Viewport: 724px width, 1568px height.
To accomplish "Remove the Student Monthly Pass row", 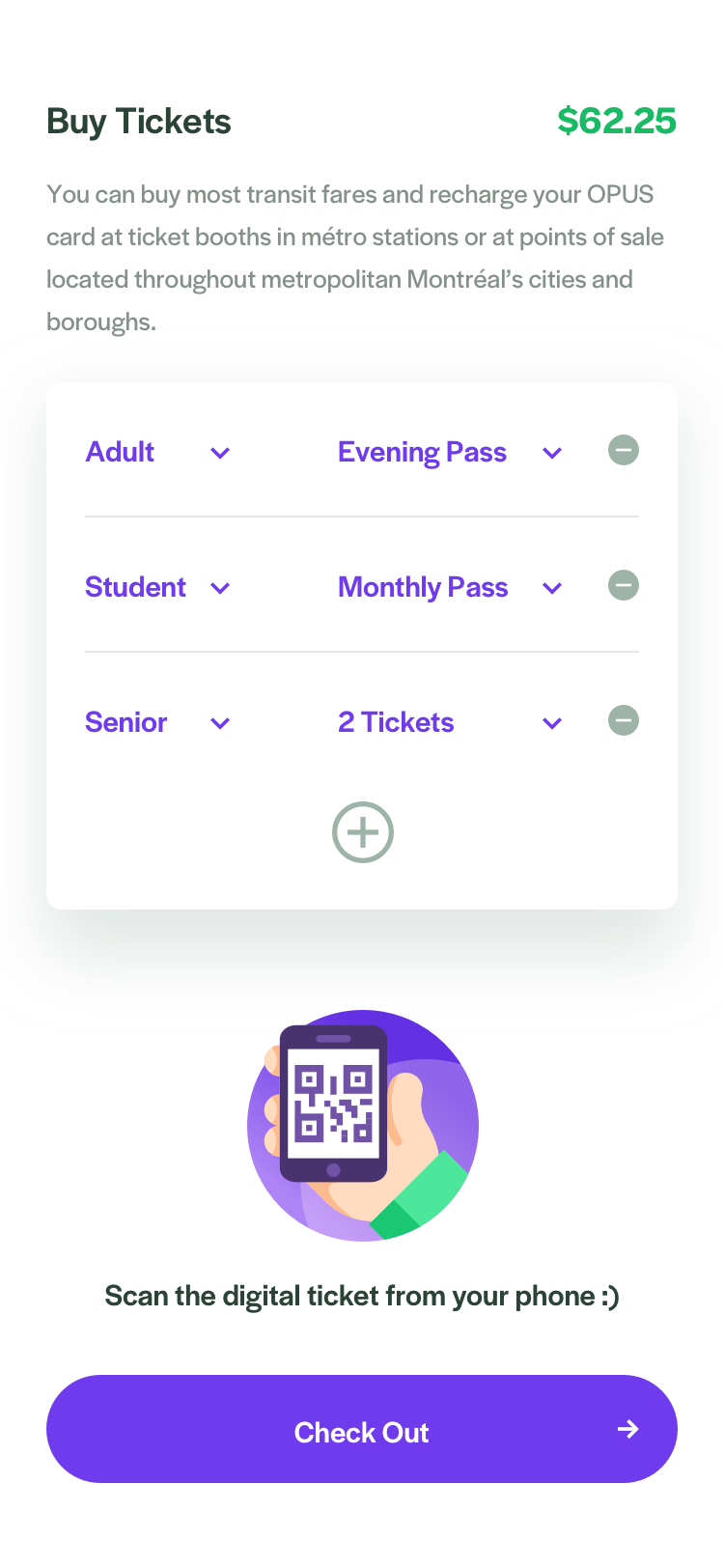I will pyautogui.click(x=624, y=585).
